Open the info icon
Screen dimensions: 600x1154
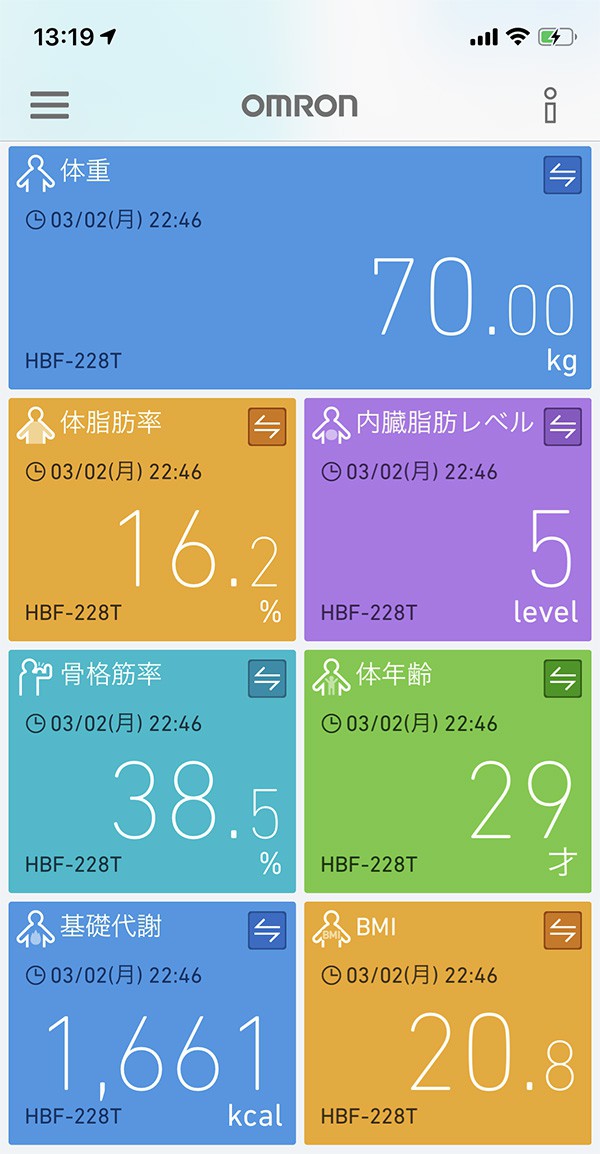549,105
